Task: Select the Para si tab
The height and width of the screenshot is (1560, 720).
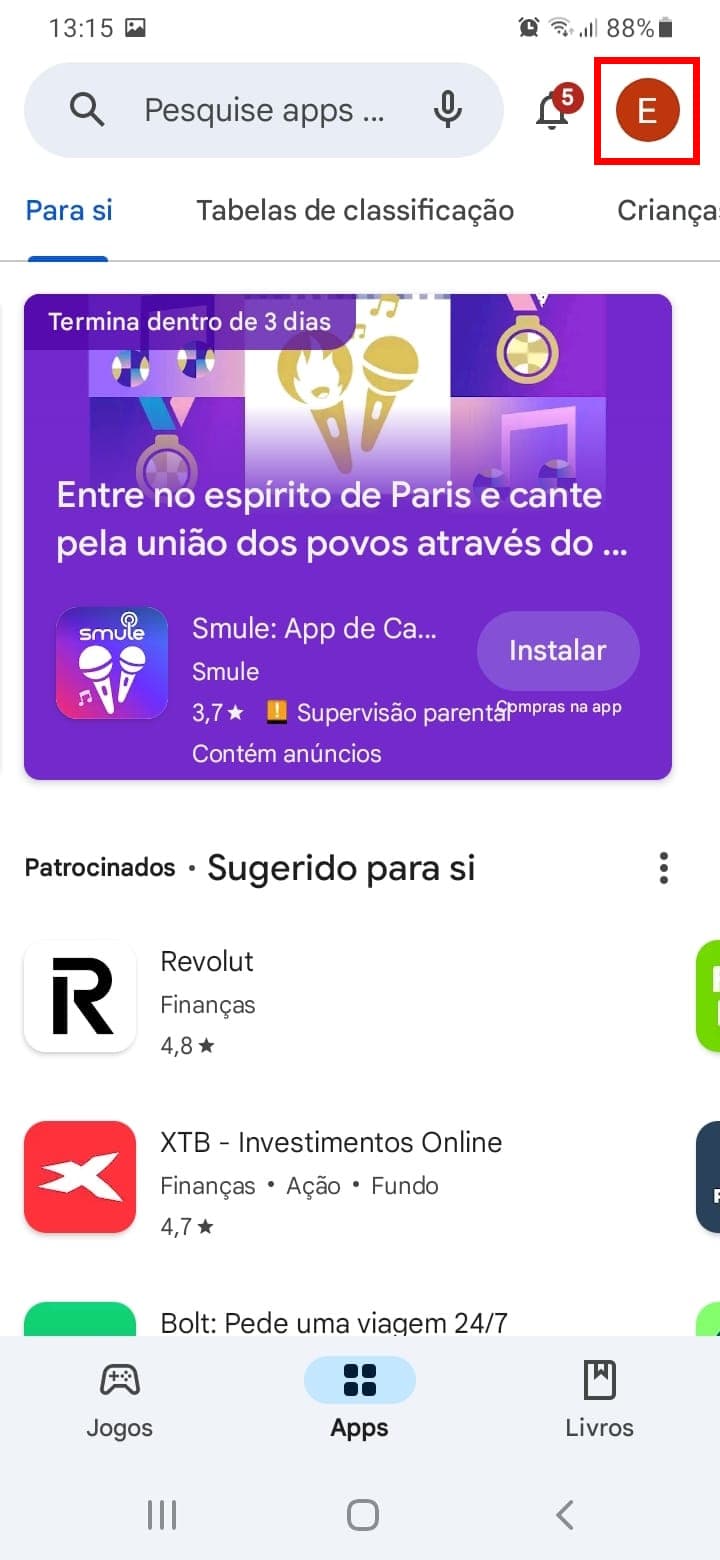Action: (69, 210)
